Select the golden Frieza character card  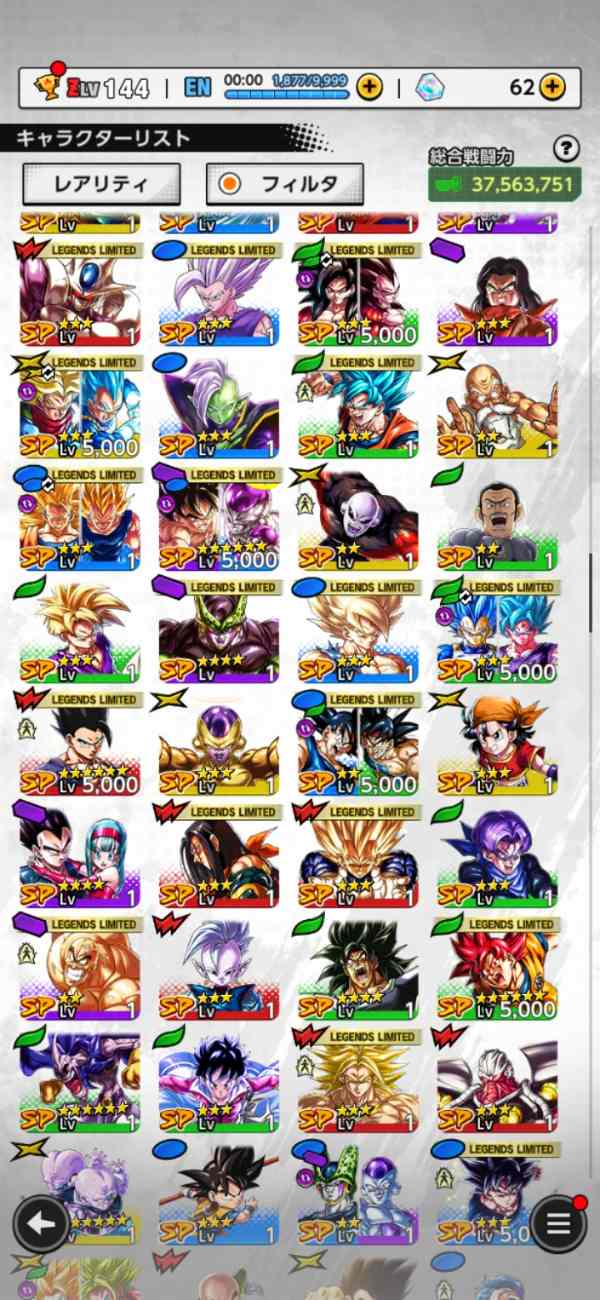pos(218,743)
